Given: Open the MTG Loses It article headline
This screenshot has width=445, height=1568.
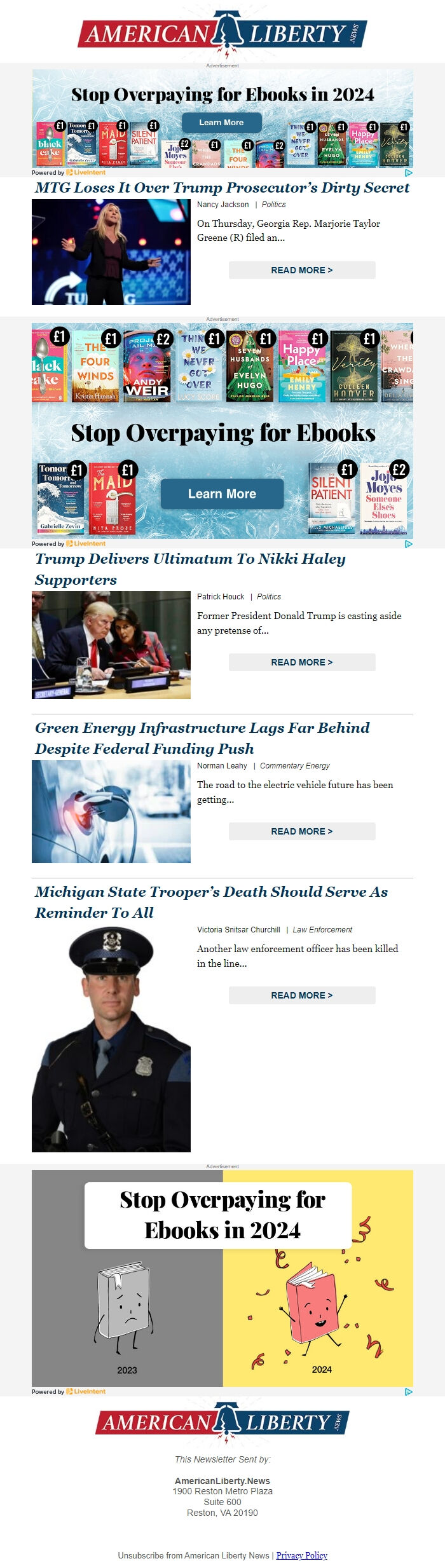Looking at the screenshot, I should pyautogui.click(x=222, y=187).
